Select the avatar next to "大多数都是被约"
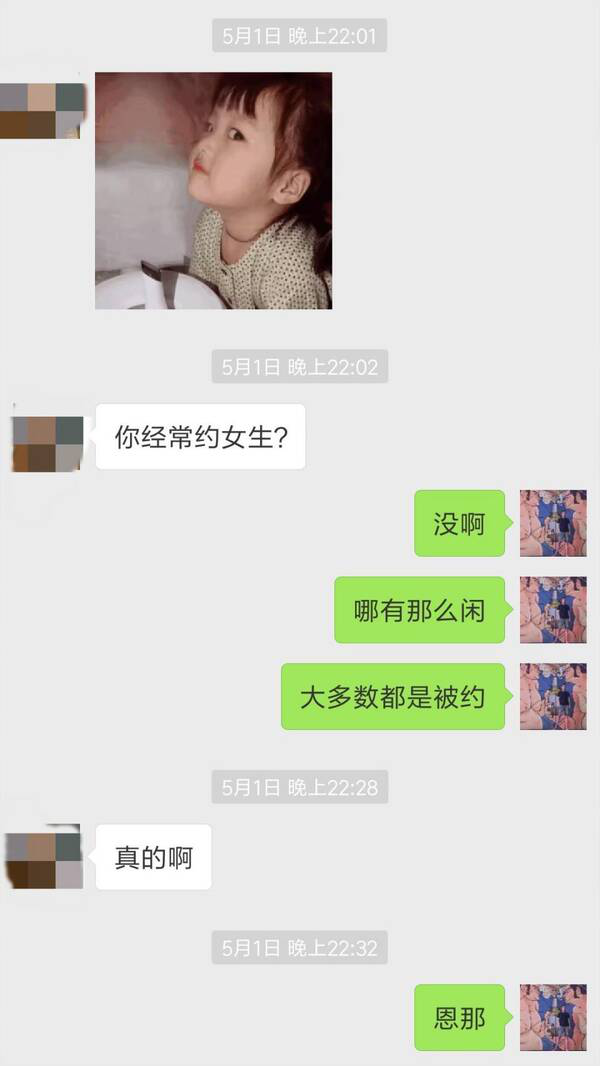Viewport: 600px width, 1066px height. 553,696
